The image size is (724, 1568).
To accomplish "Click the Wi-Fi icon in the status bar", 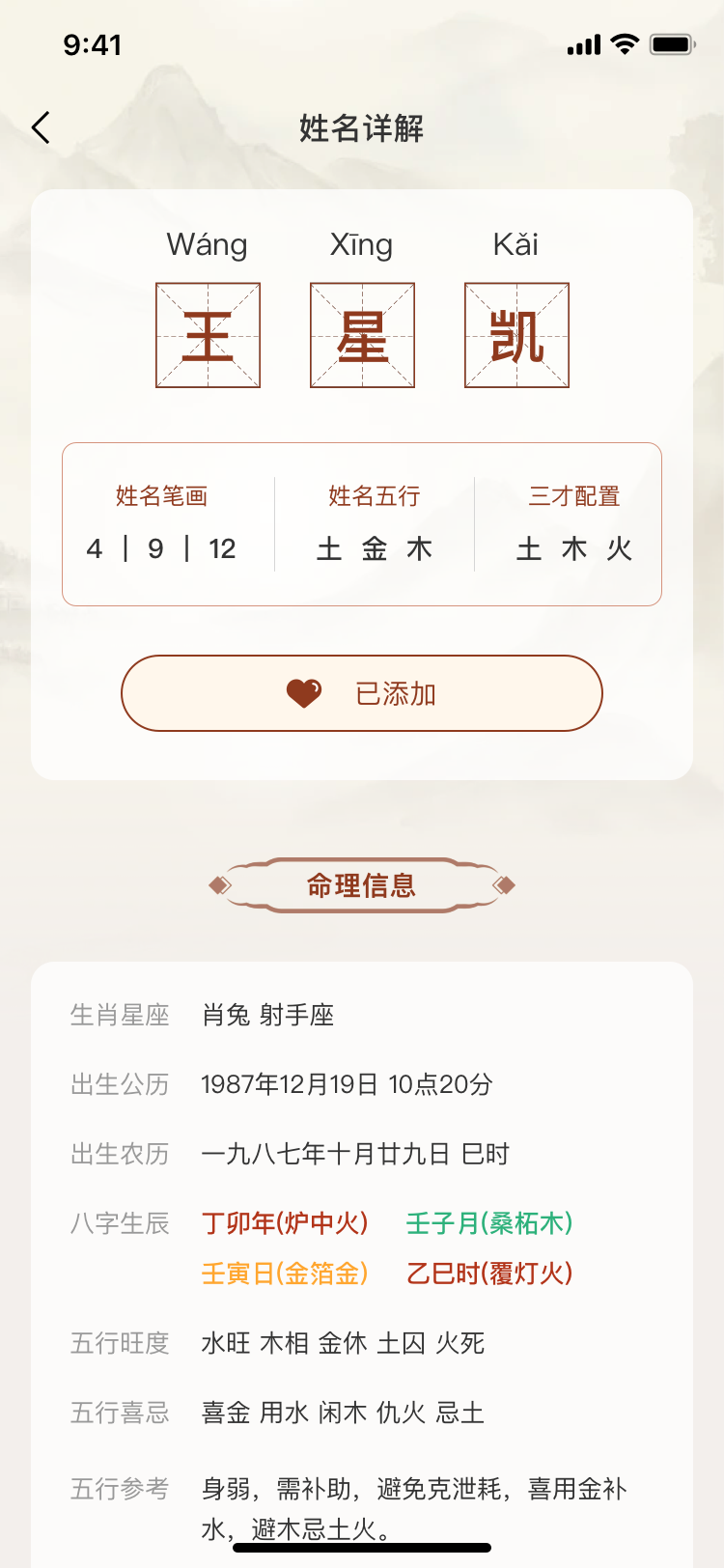I will click(624, 42).
